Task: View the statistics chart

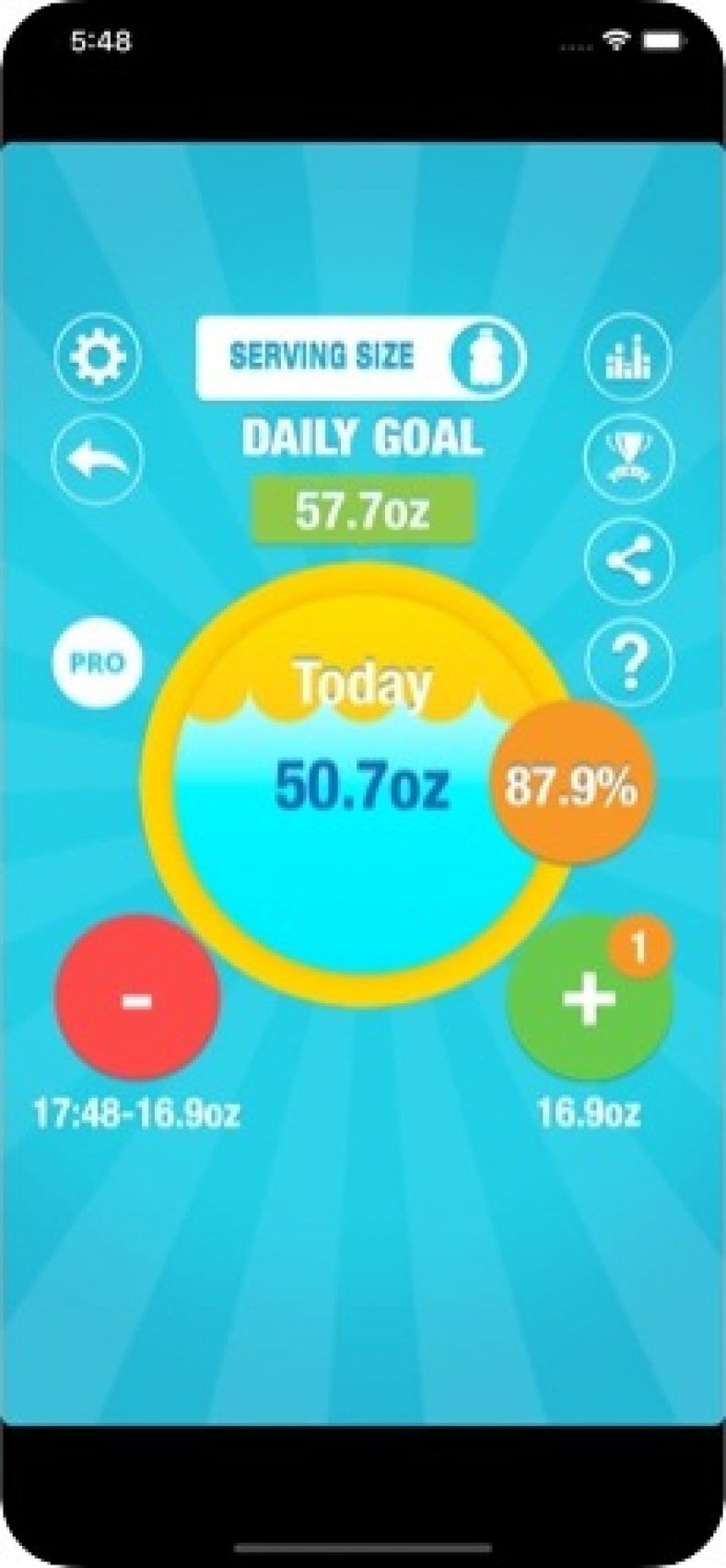Action: click(629, 357)
